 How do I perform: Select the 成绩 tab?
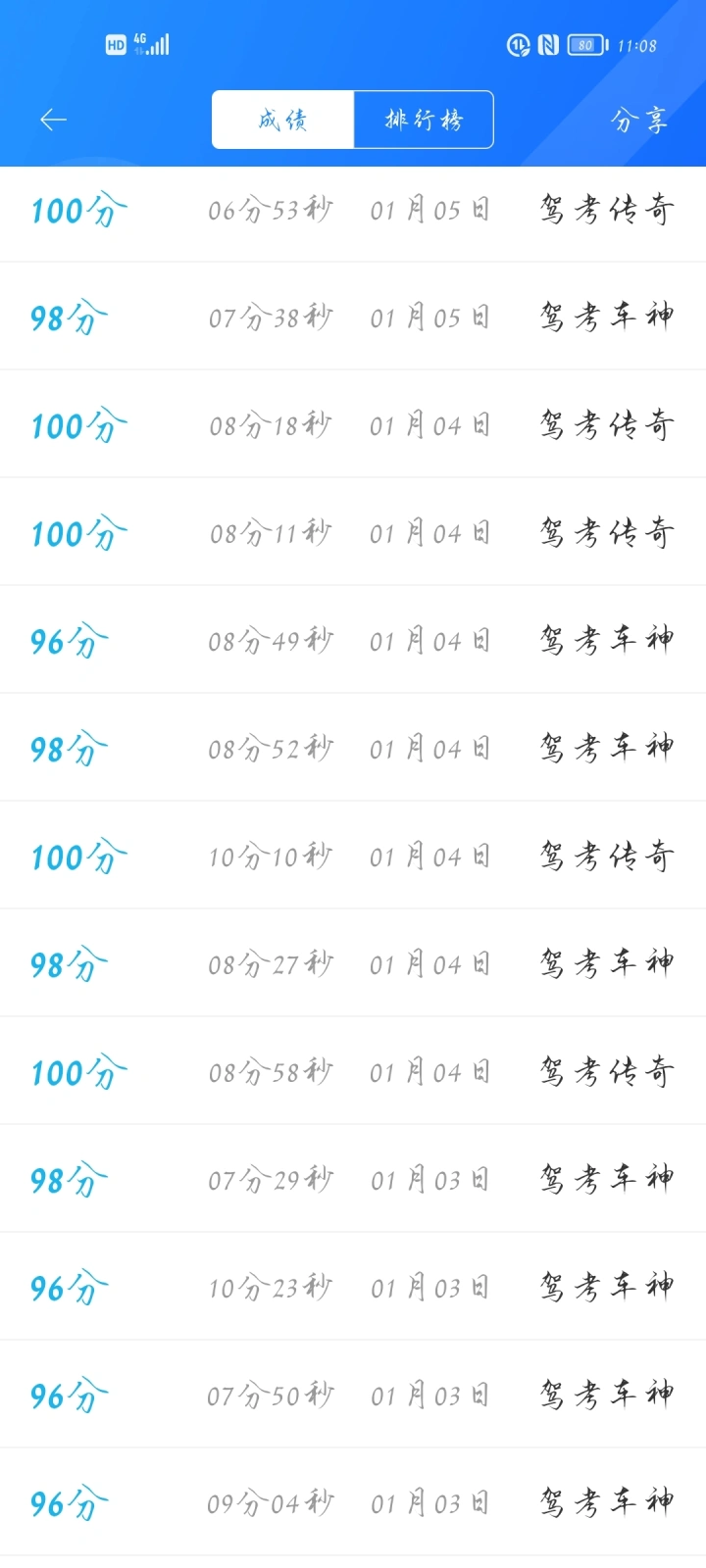[282, 120]
